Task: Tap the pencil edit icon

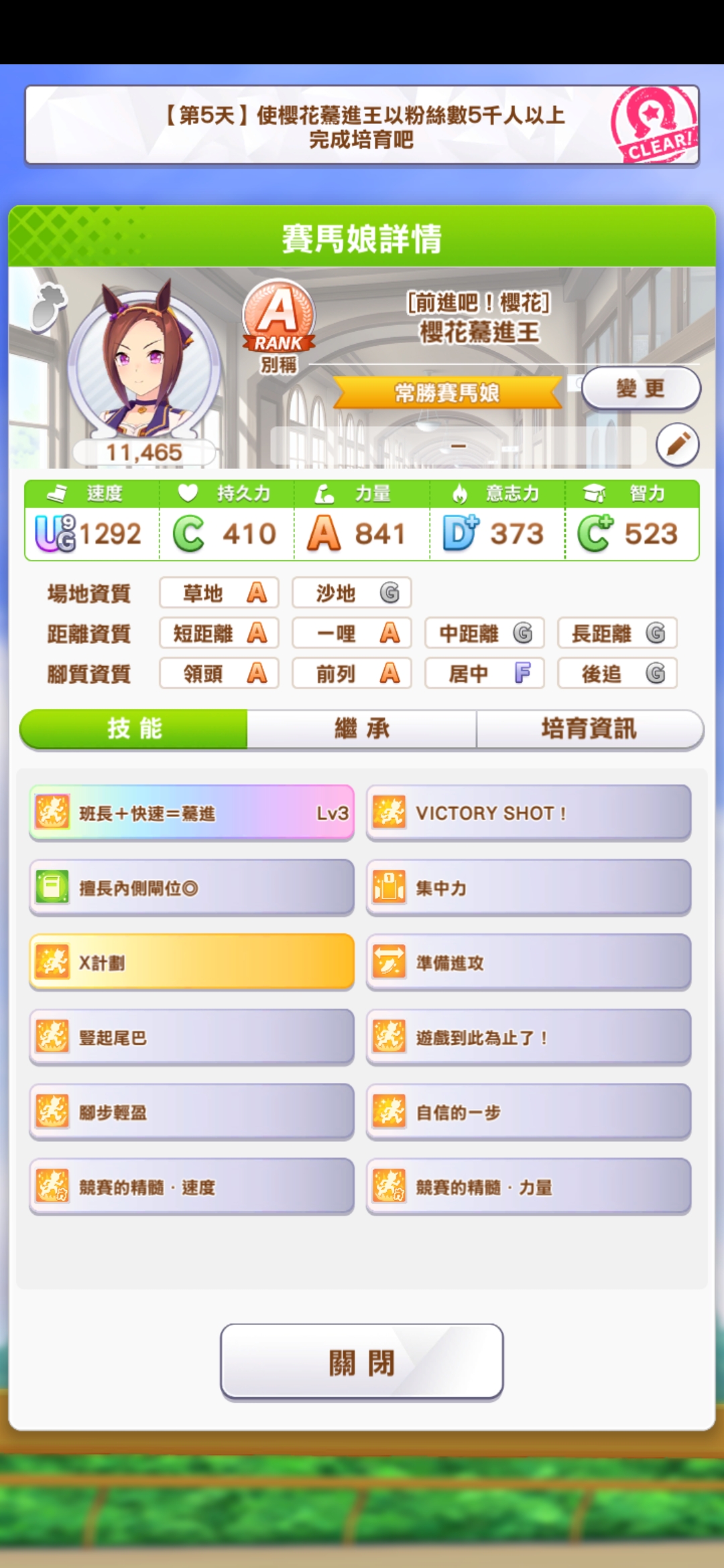Action: 677,444
